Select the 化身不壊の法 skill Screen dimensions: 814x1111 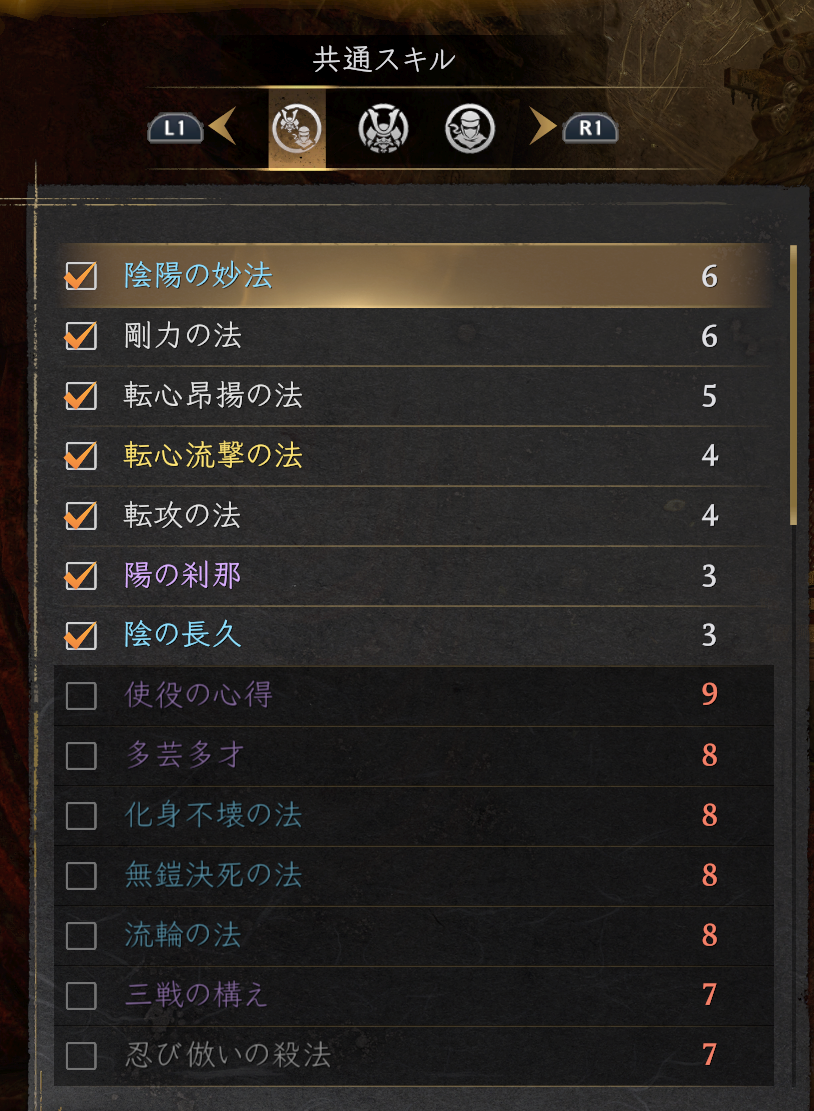pos(81,815)
